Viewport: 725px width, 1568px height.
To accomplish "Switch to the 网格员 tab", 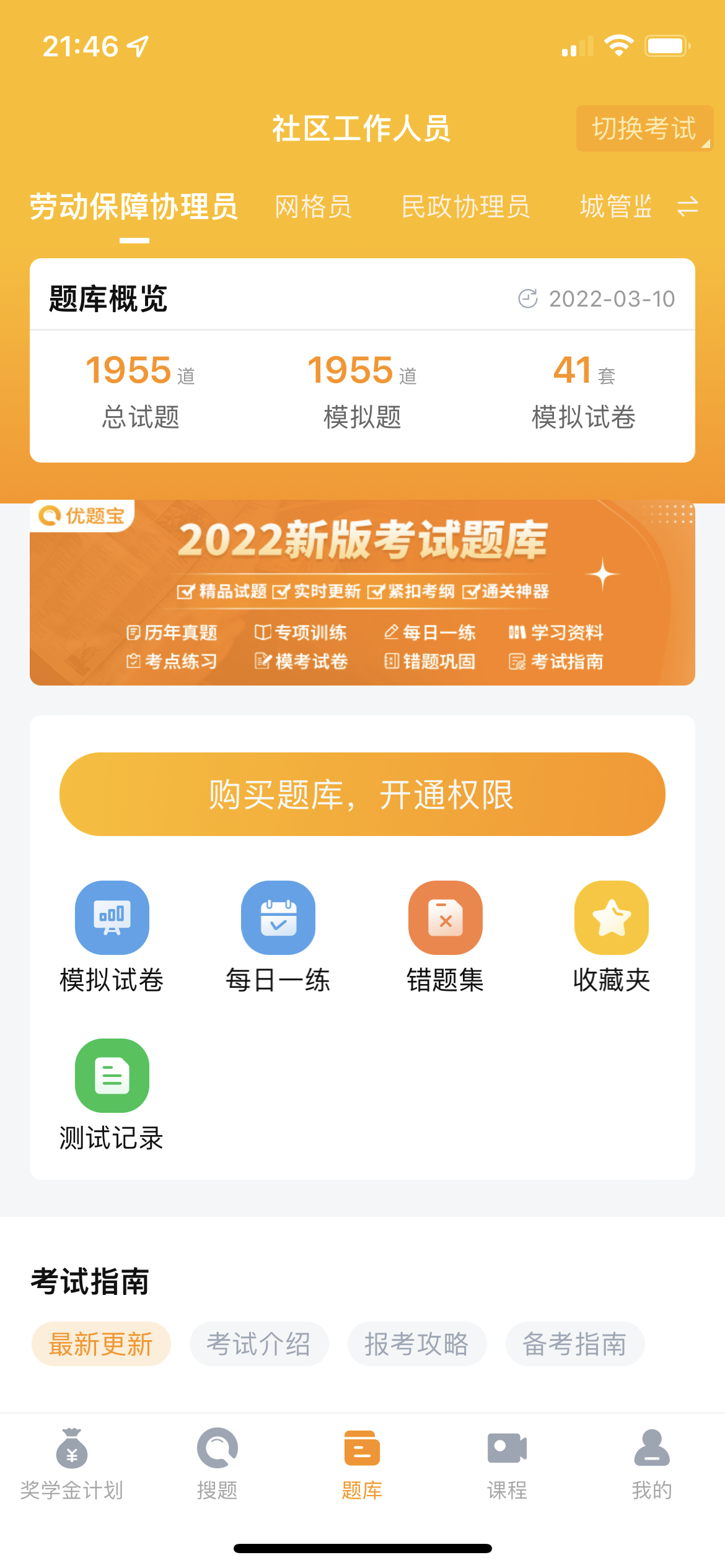I will [313, 206].
